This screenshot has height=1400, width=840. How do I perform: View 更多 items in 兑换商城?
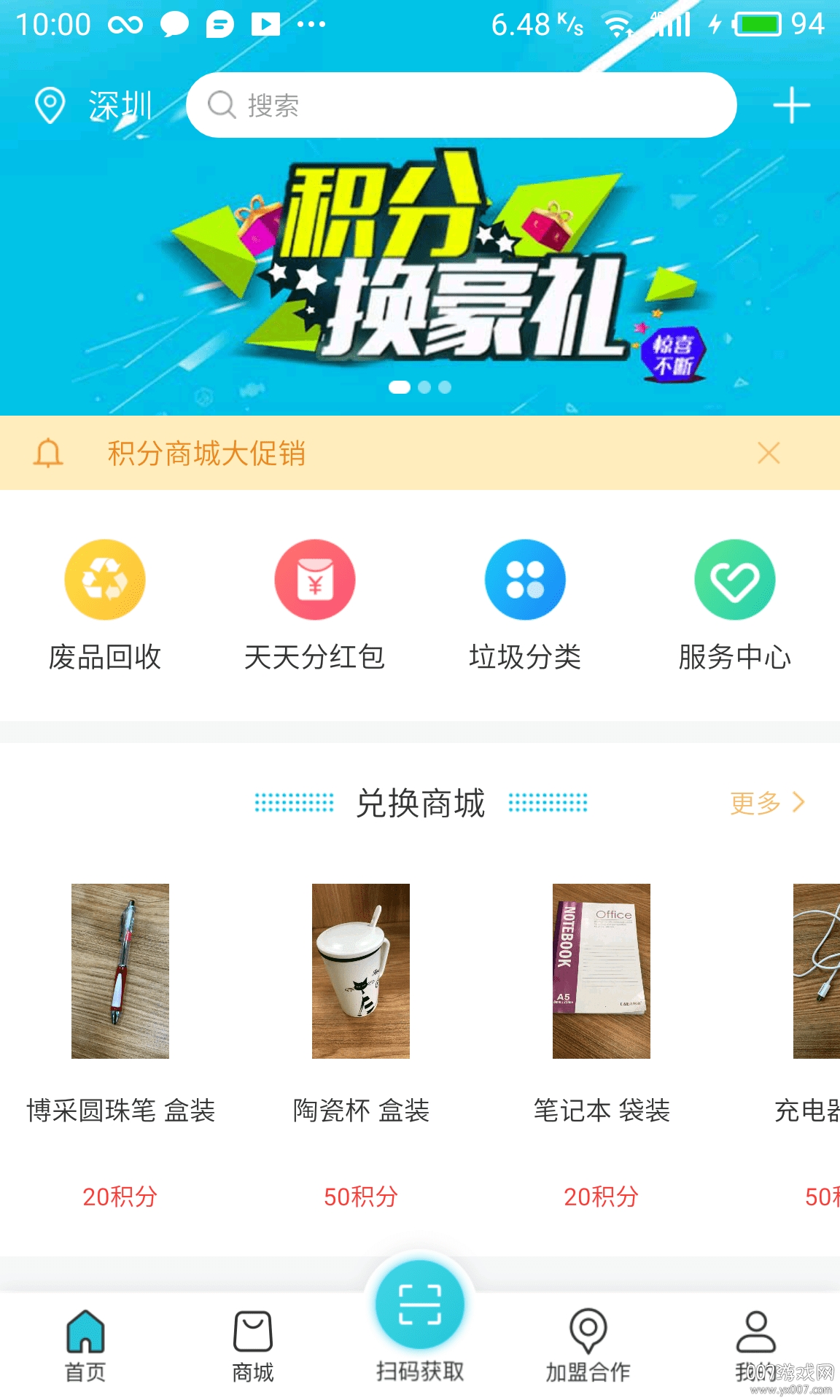[x=767, y=803]
